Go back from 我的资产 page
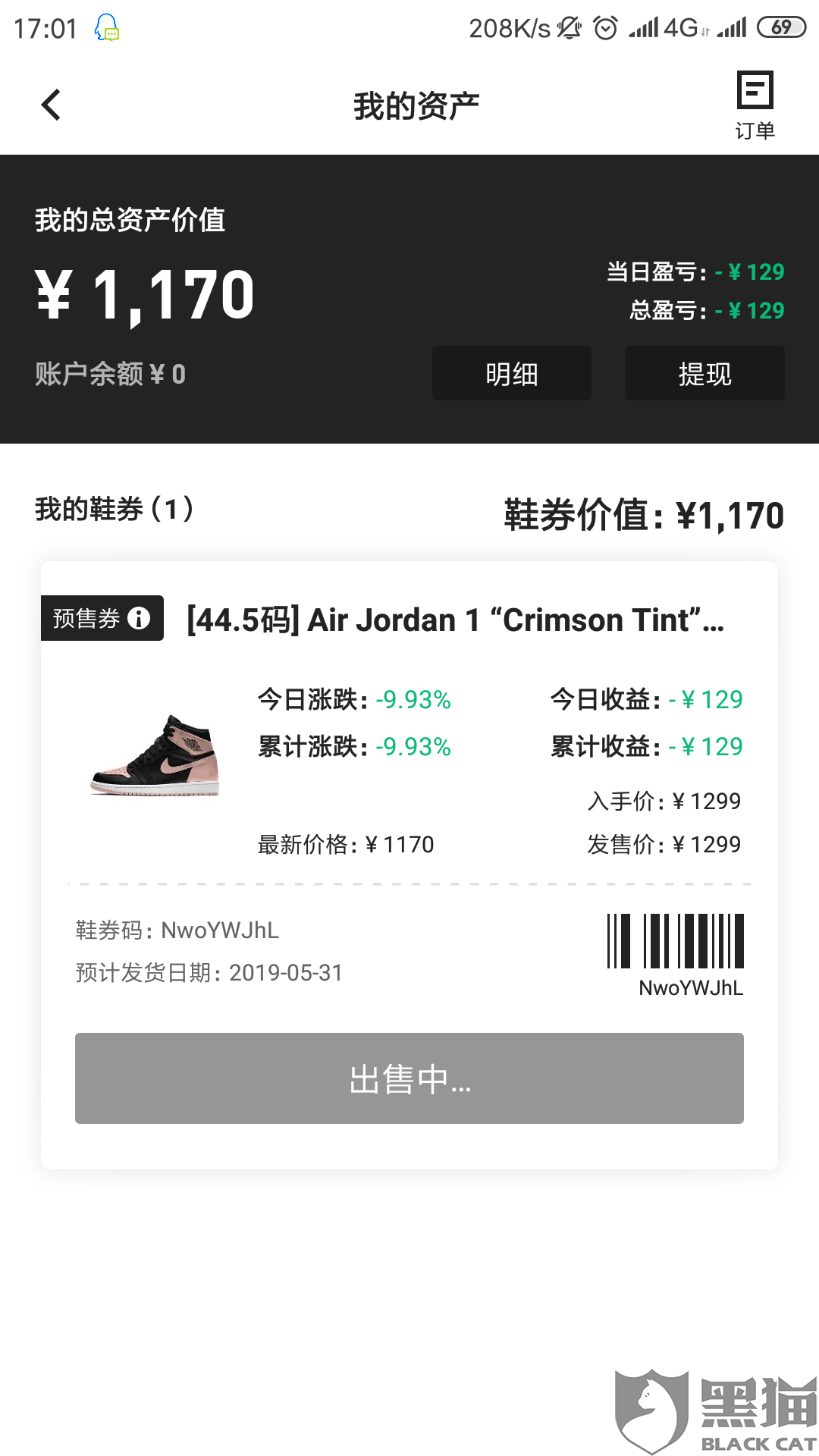The image size is (819, 1456). pos(51,105)
